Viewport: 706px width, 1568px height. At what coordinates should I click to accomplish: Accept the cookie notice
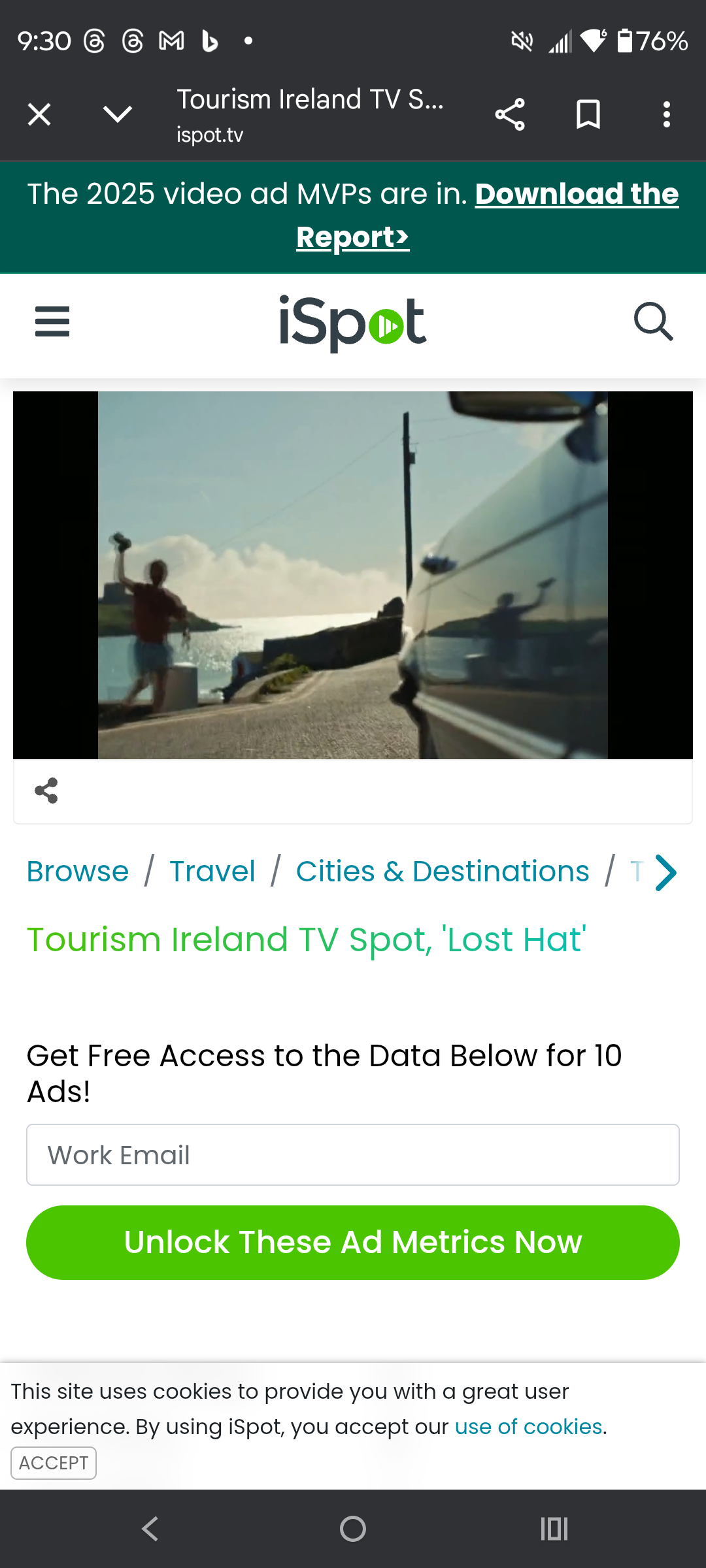54,1463
